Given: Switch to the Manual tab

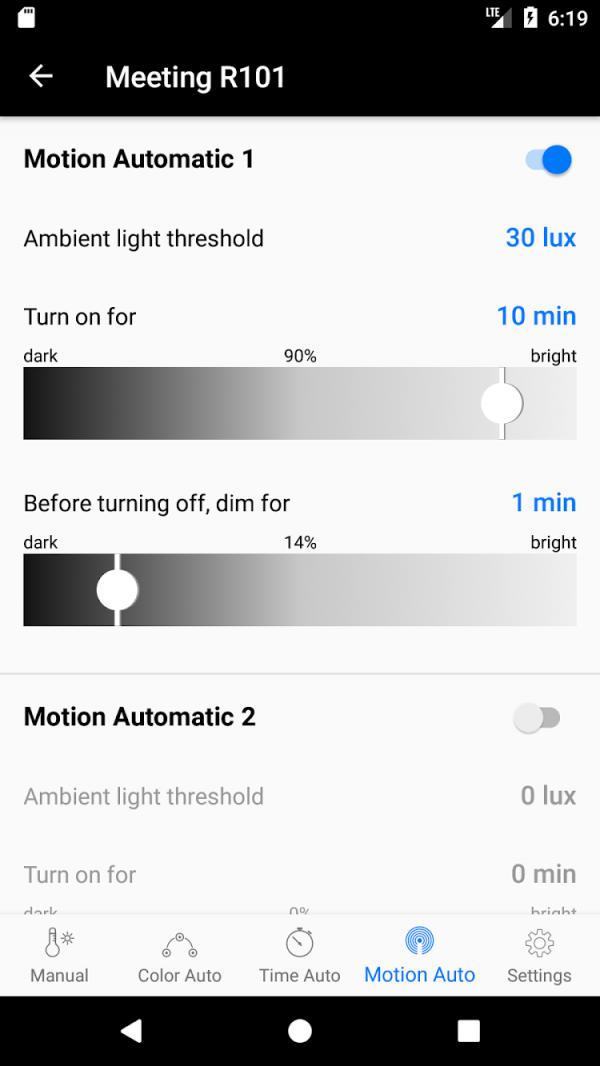Looking at the screenshot, I should [x=60, y=957].
